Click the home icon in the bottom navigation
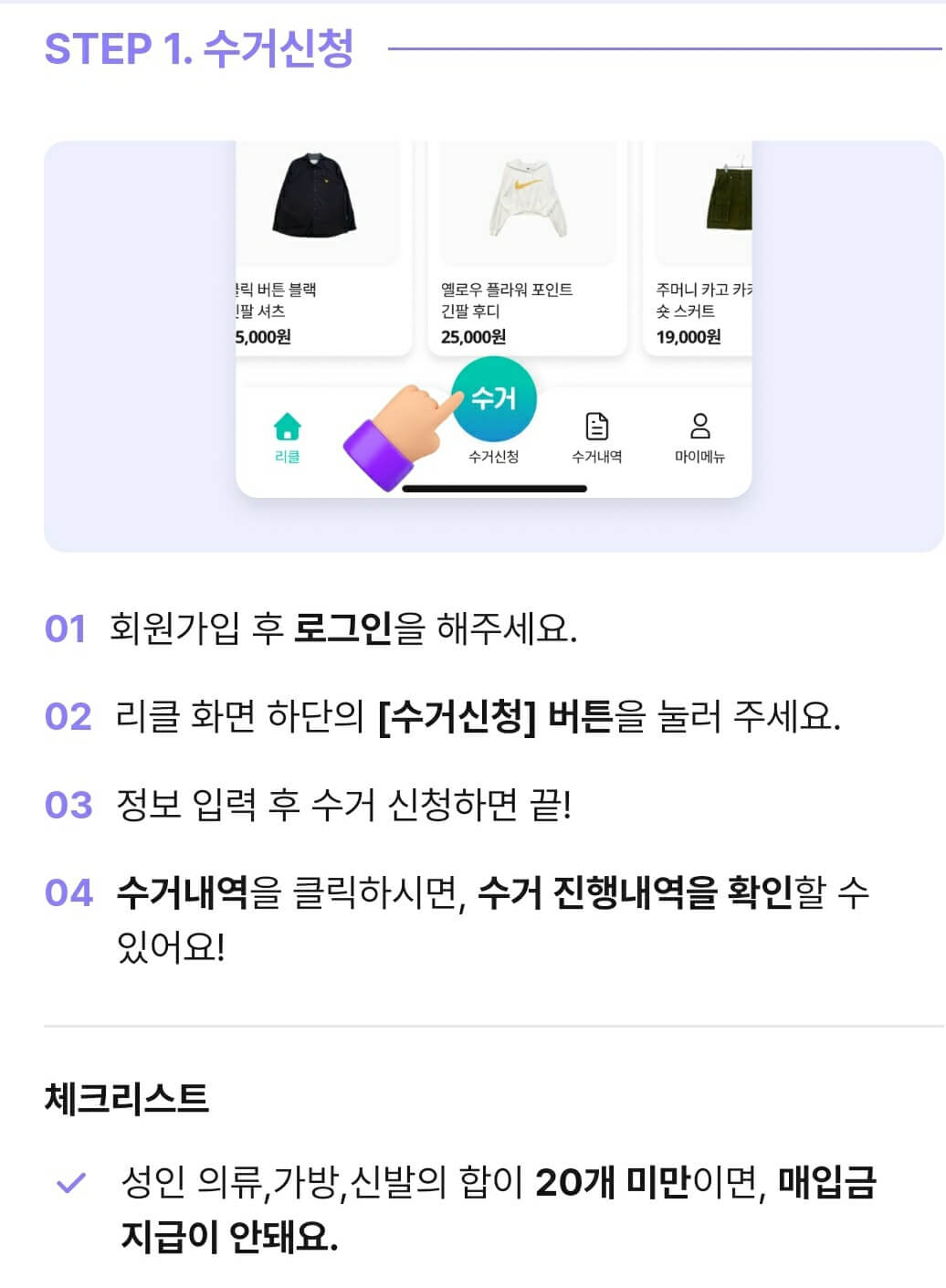Screen dimensions: 946x1288 pos(286,426)
